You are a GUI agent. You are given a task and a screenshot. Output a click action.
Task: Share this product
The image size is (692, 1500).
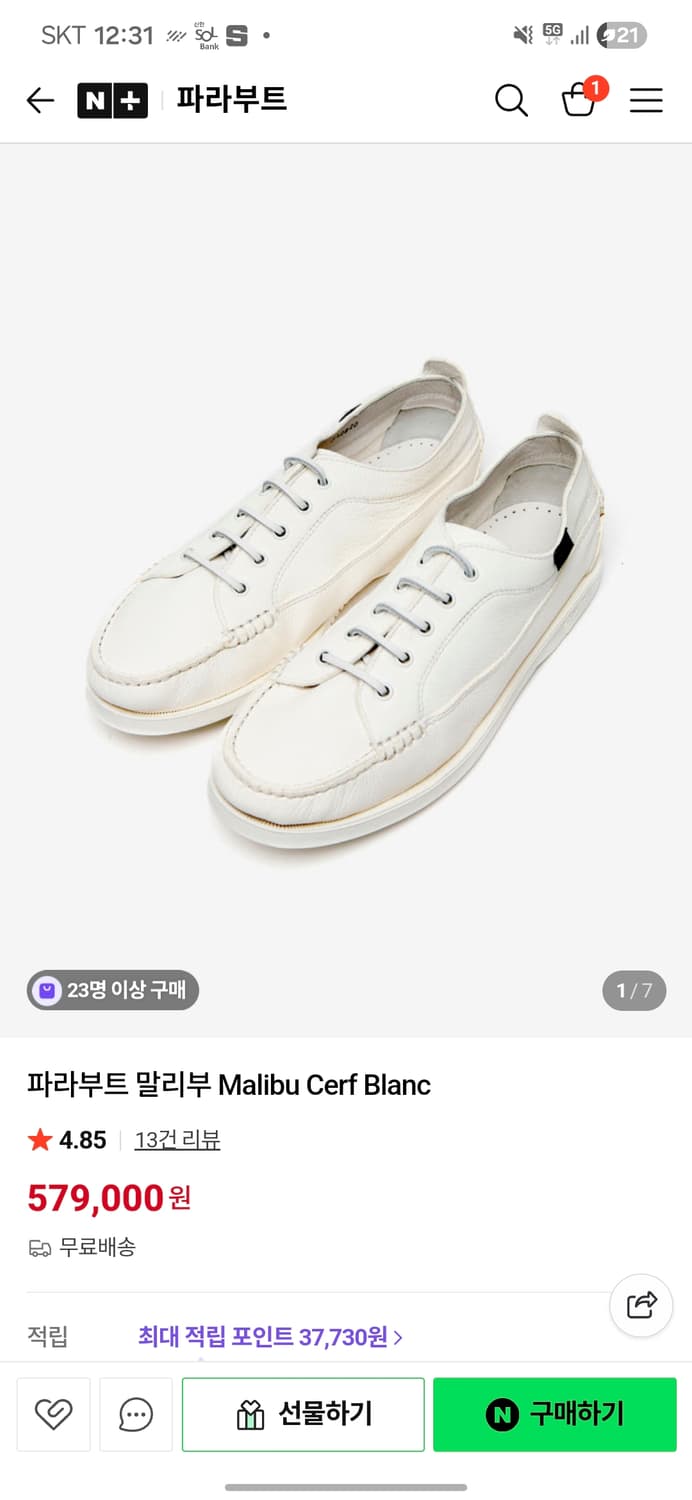tap(641, 1305)
